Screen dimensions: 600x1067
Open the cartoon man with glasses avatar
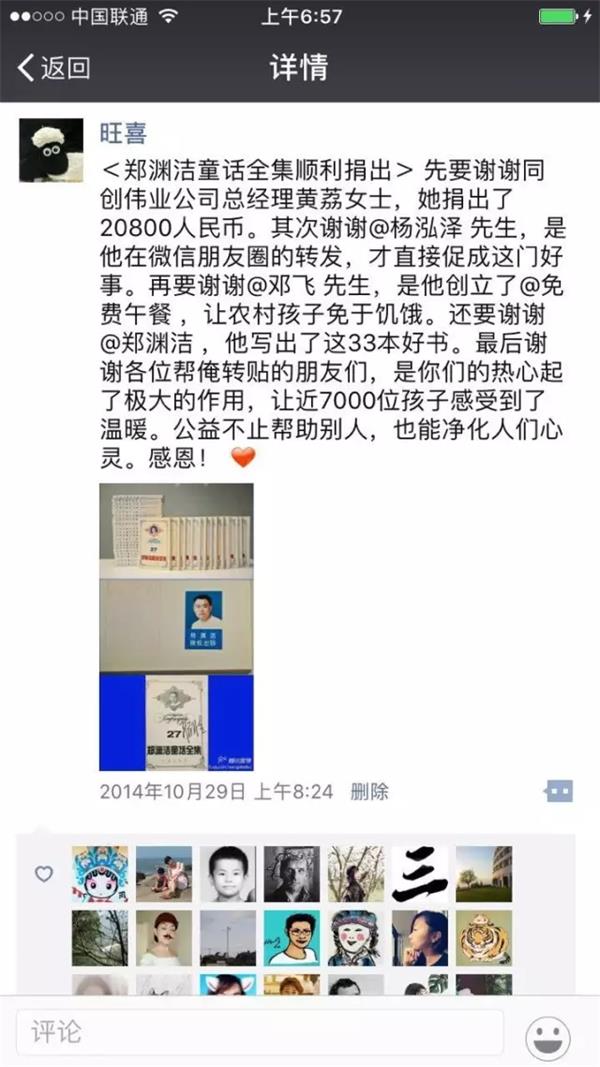[x=292, y=937]
